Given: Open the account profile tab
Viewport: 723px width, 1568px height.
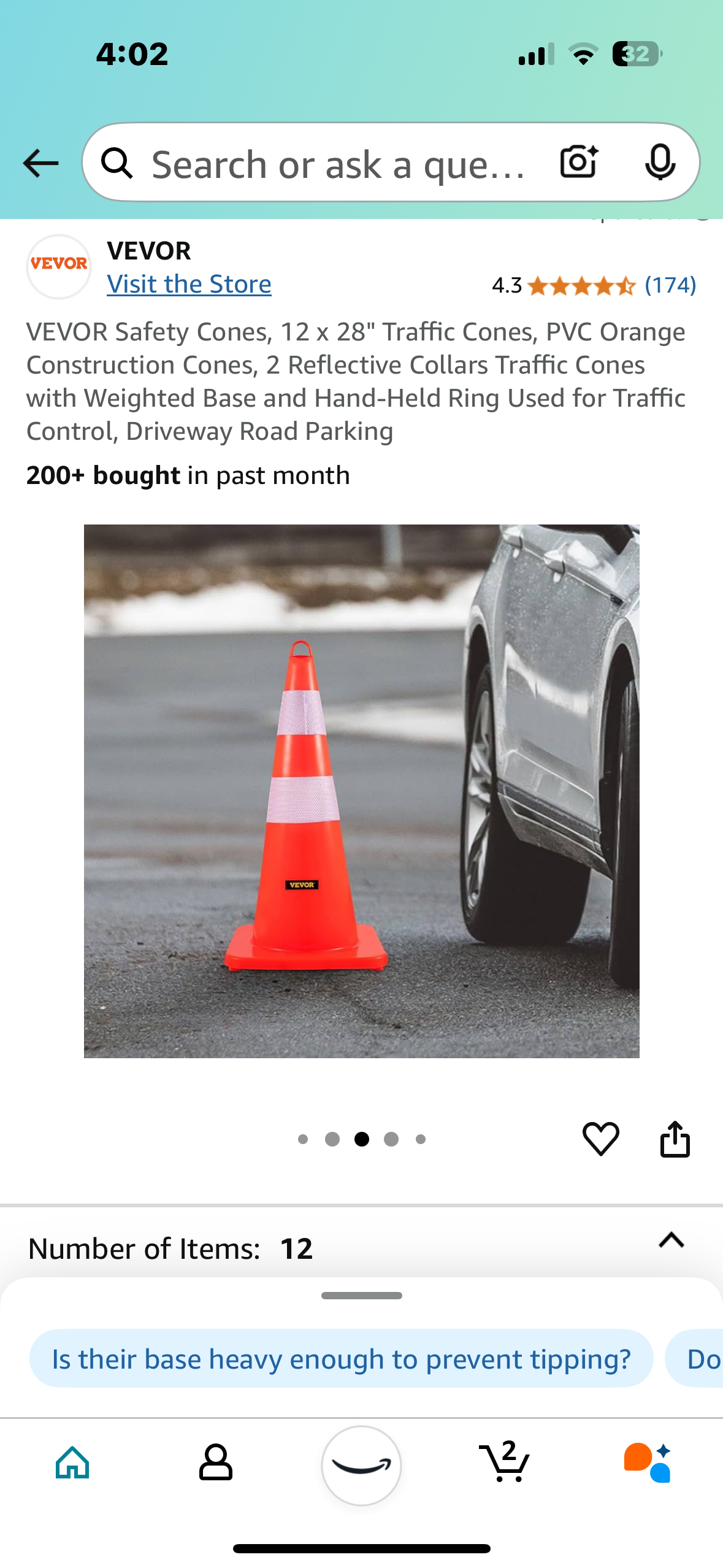Looking at the screenshot, I should pos(215,1462).
